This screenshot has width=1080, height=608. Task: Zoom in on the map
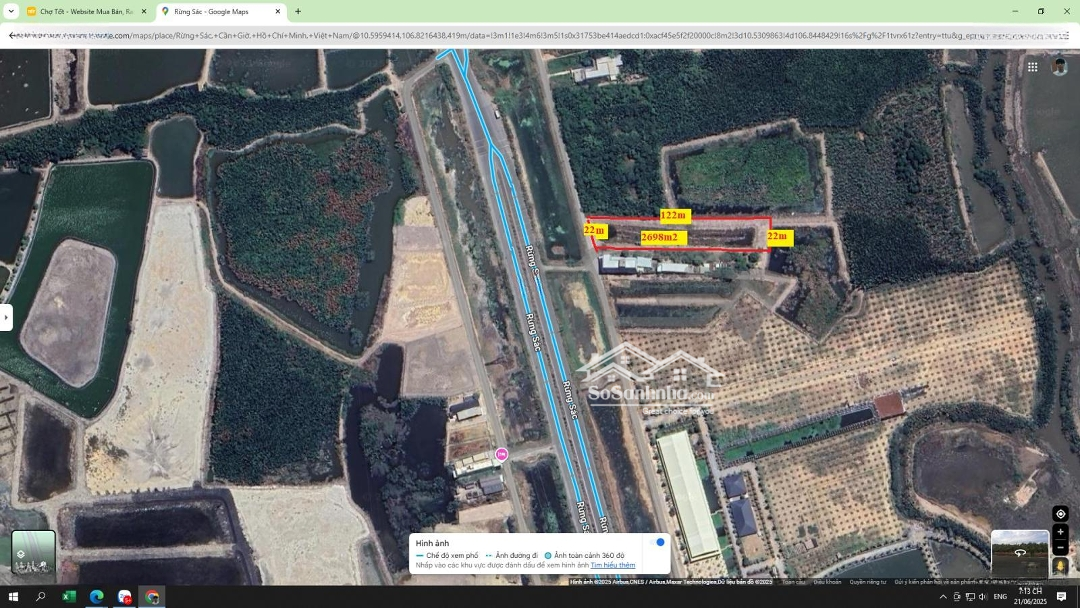pos(1061,532)
